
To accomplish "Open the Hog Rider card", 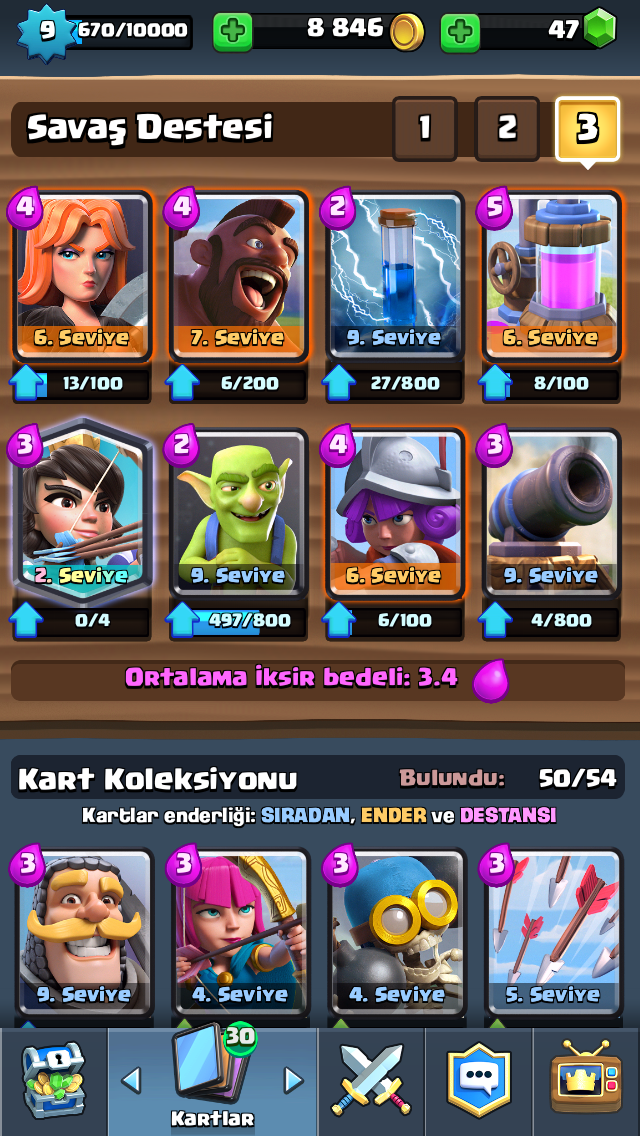I will coord(239,277).
